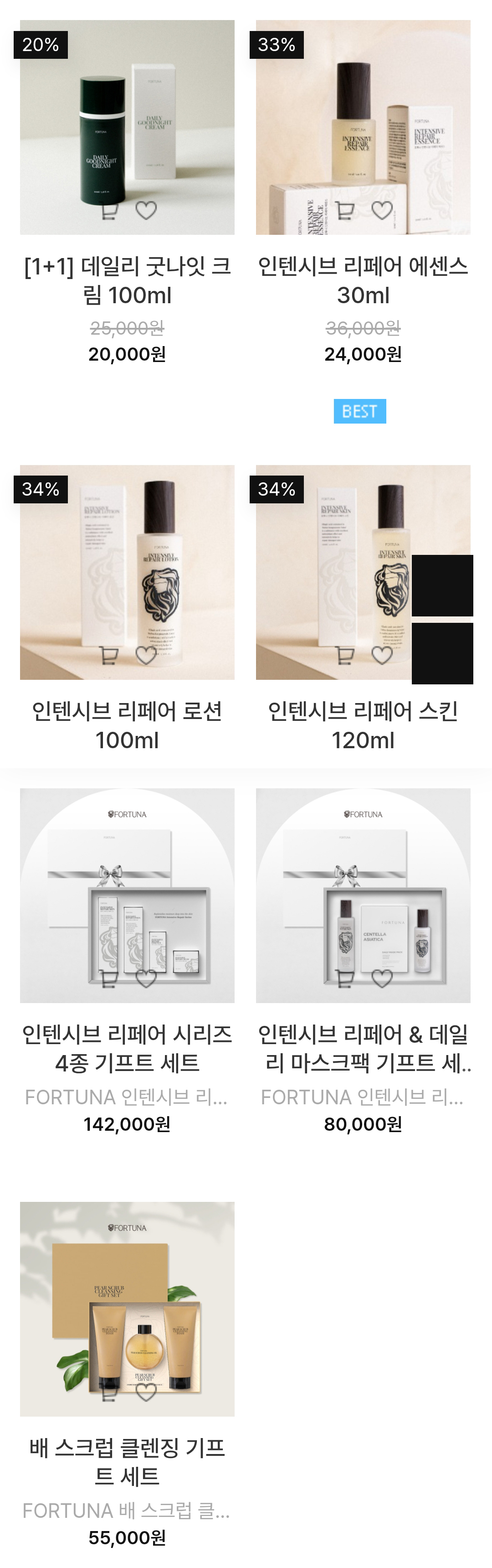
Task: Add 인텐시브 리페어 스킨 to cart
Action: tap(345, 656)
